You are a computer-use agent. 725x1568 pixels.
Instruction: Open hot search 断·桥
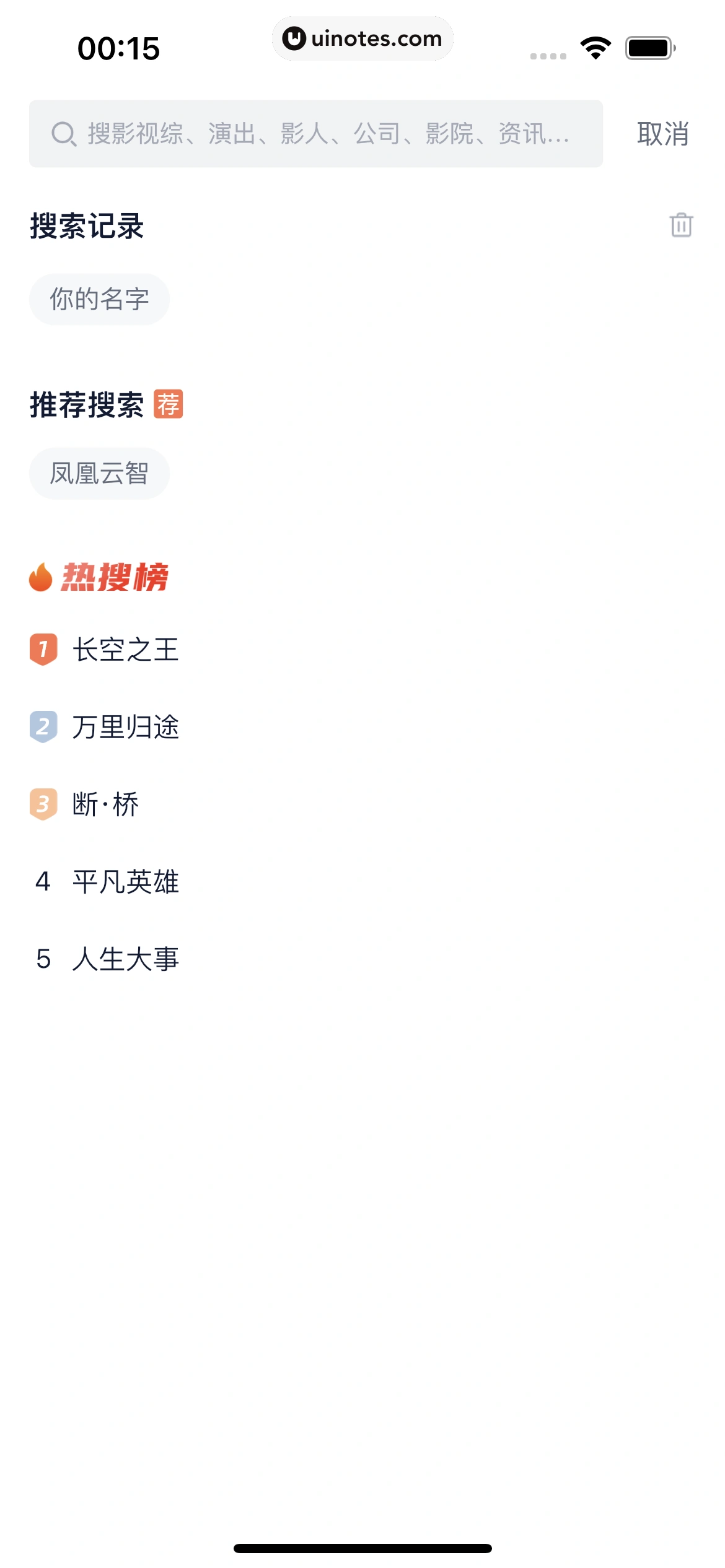pos(105,804)
